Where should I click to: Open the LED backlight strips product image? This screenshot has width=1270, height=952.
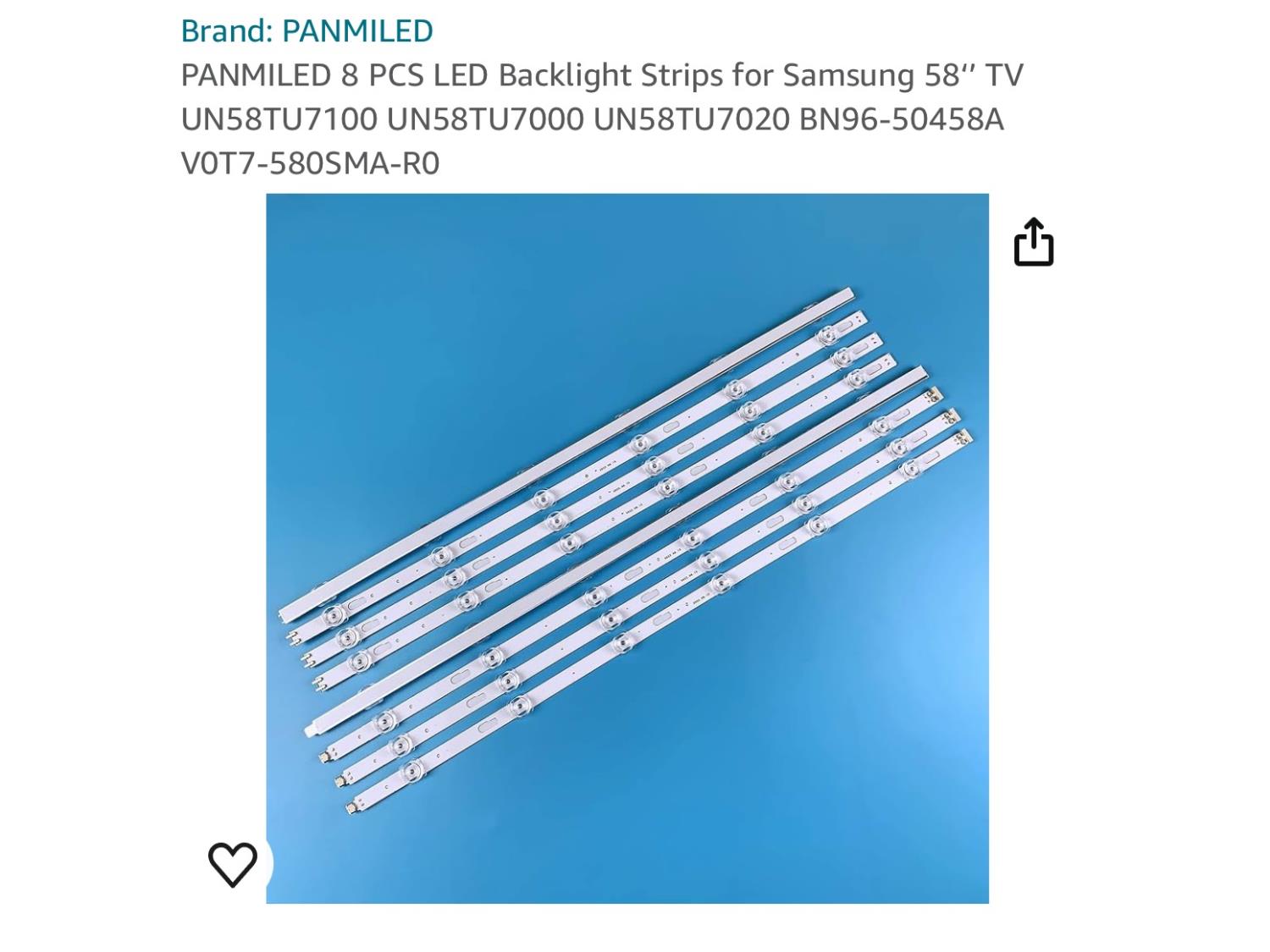[627, 548]
